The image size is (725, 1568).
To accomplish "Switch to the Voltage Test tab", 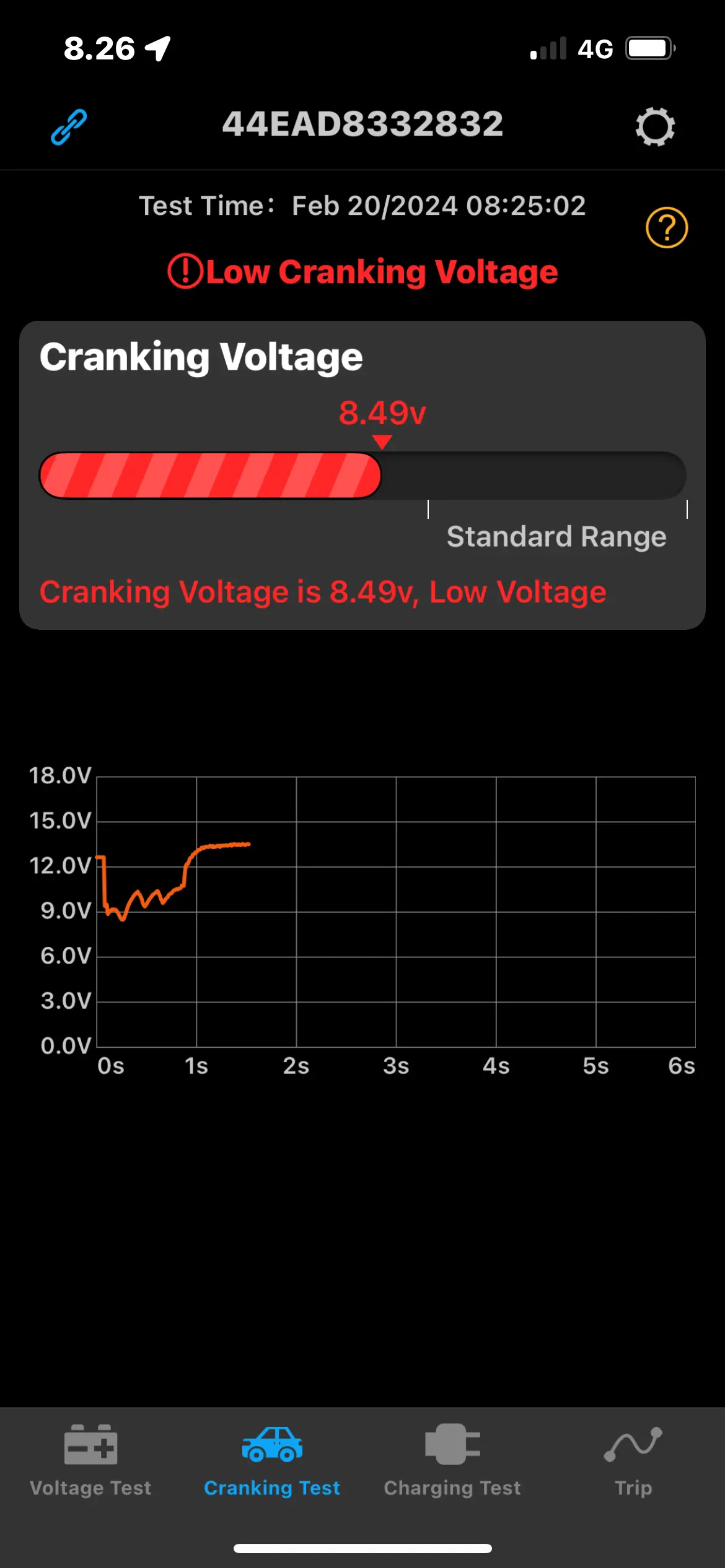I will click(90, 1460).
